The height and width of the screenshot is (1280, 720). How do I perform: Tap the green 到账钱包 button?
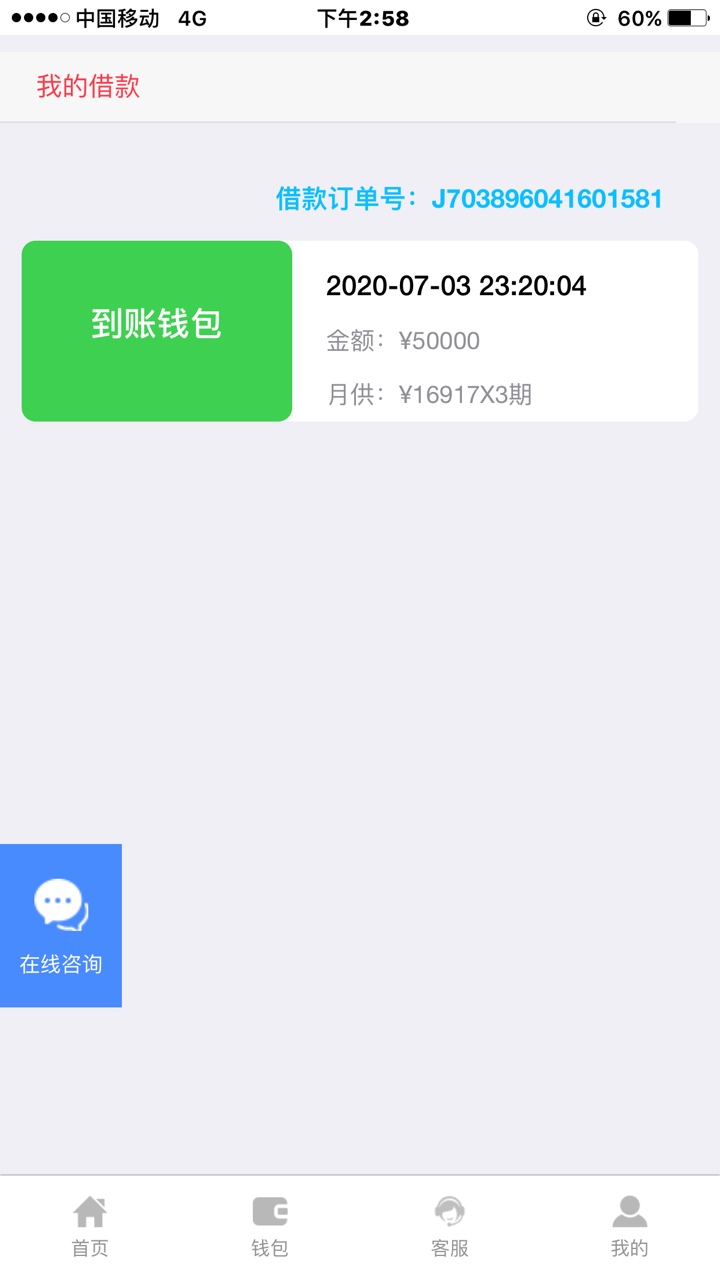(x=157, y=331)
